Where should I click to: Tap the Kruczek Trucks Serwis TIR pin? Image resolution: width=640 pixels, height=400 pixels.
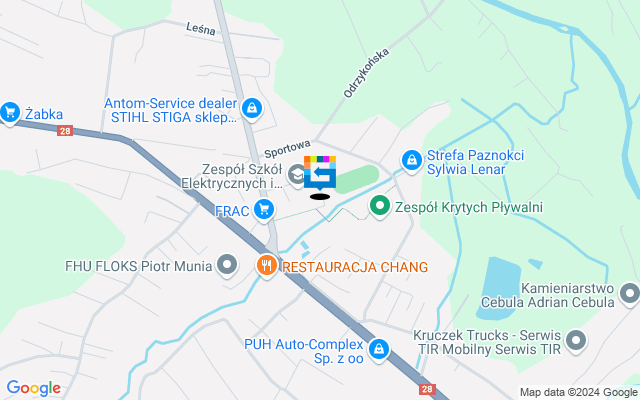(x=576, y=342)
